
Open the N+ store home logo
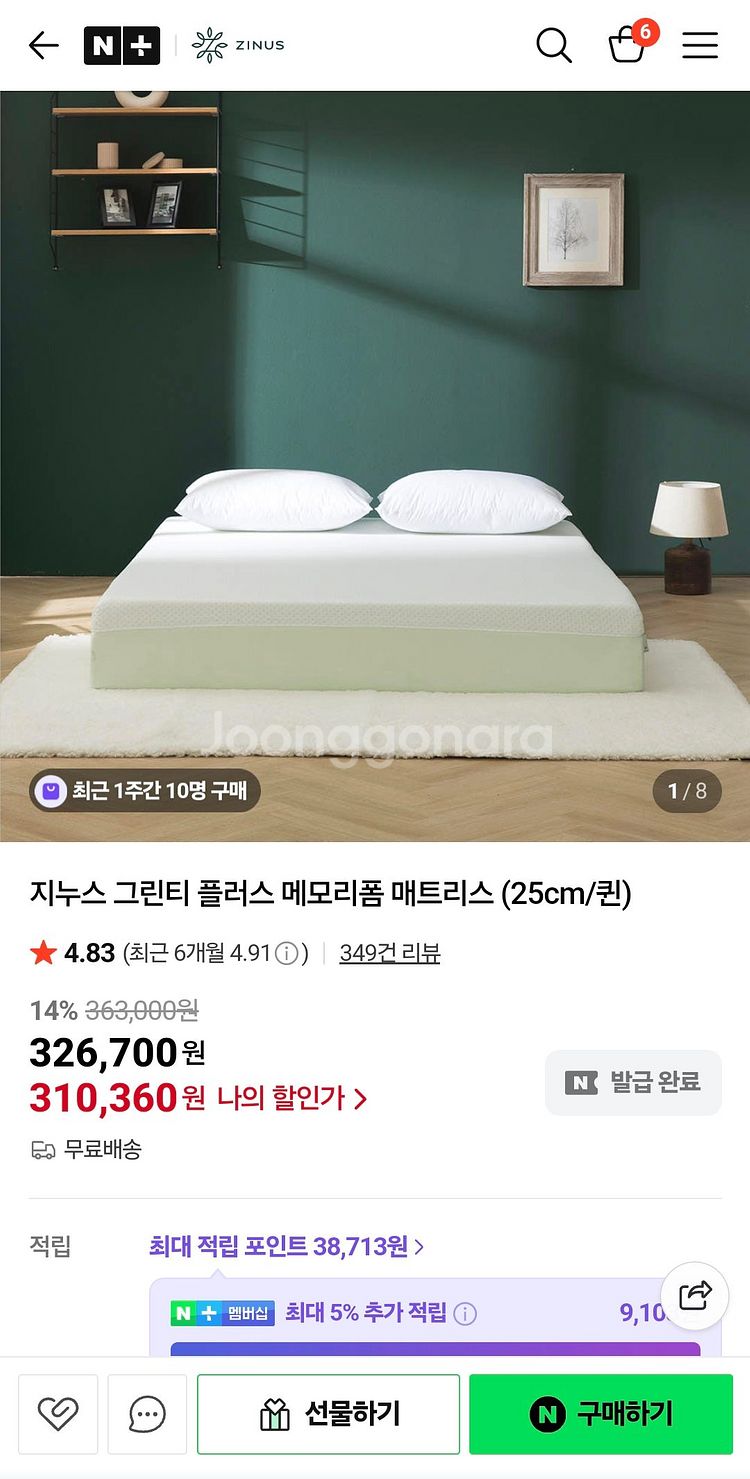122,45
